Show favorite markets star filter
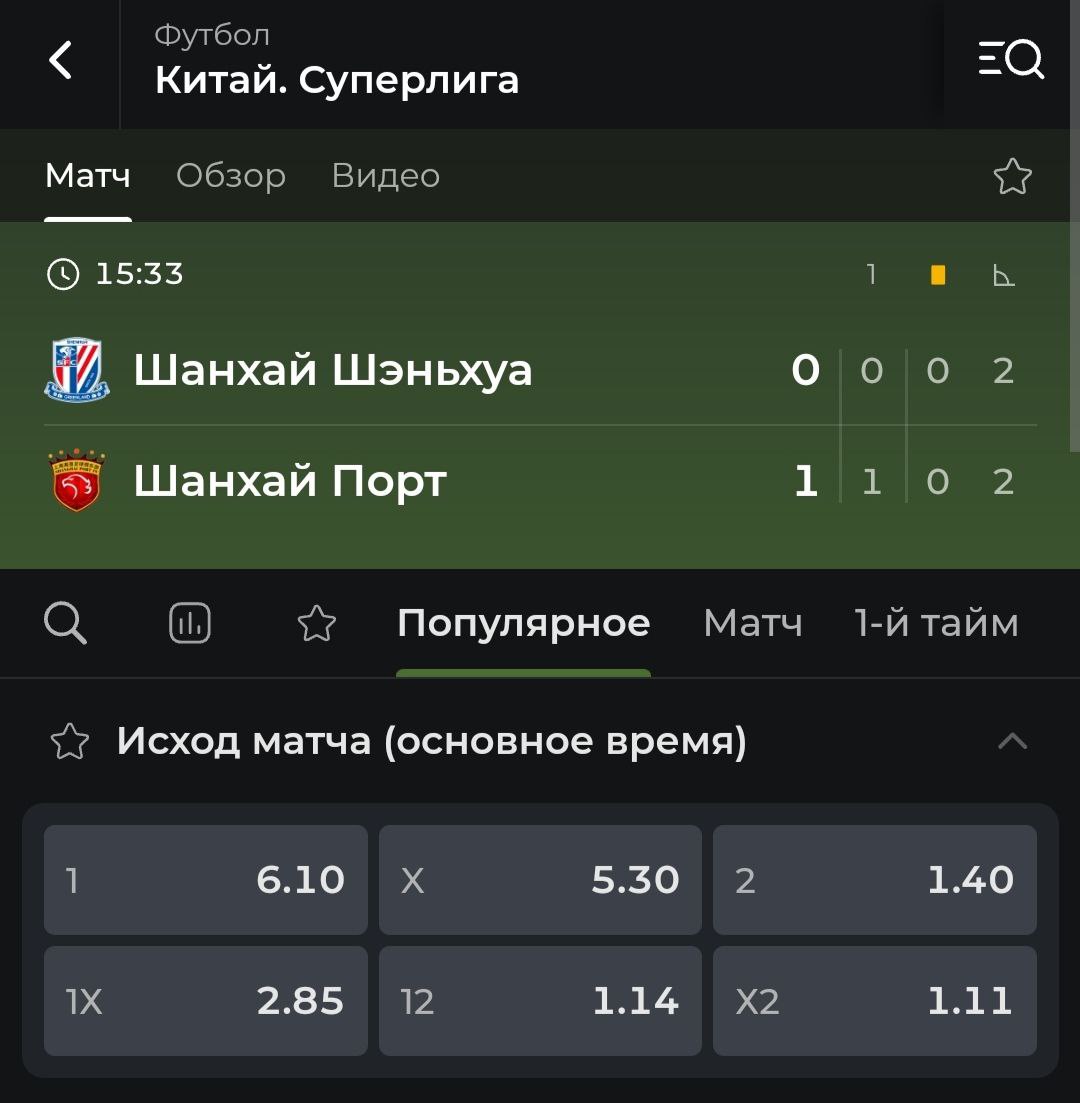Image resolution: width=1080 pixels, height=1103 pixels. 317,624
